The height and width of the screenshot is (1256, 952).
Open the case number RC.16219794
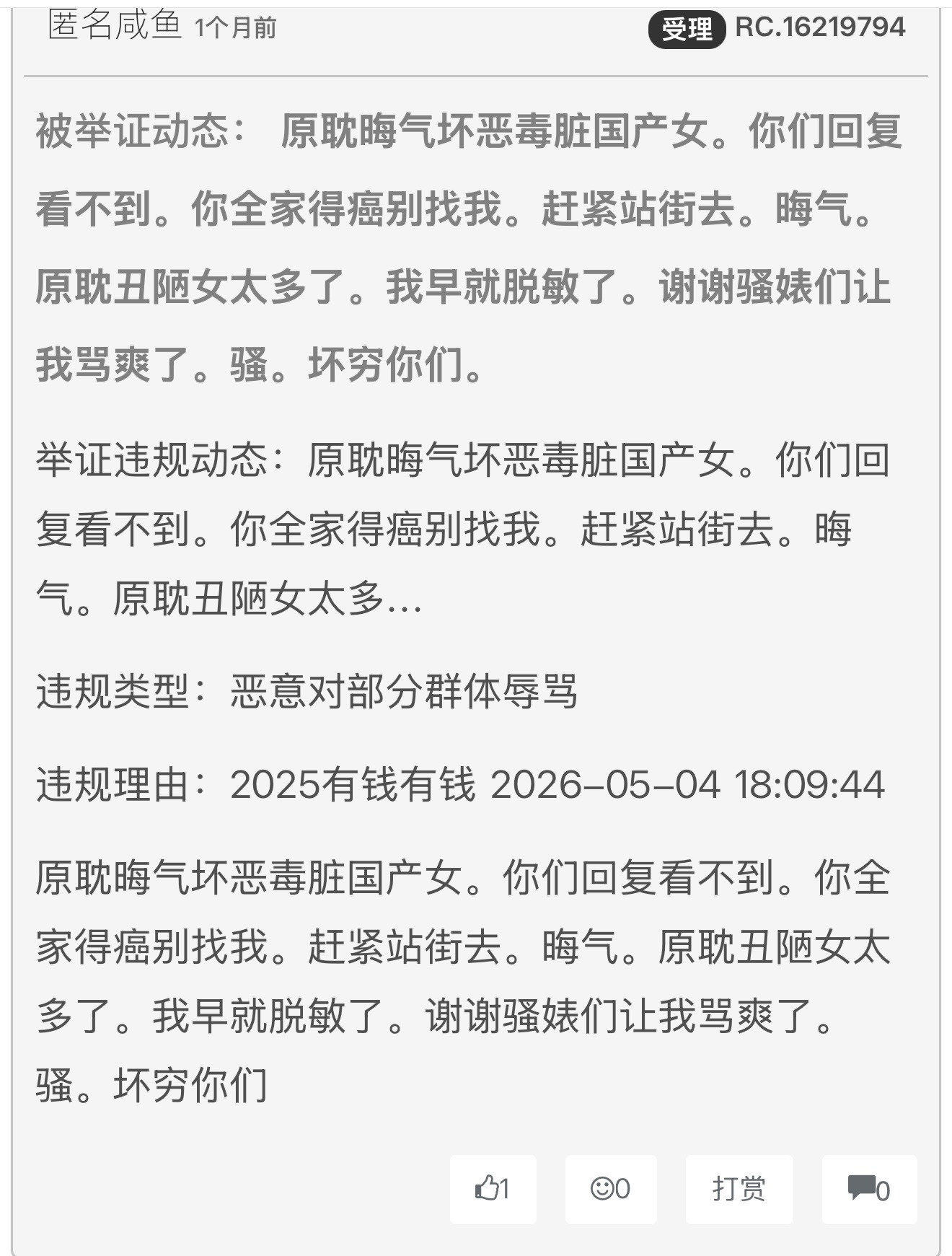point(820,27)
